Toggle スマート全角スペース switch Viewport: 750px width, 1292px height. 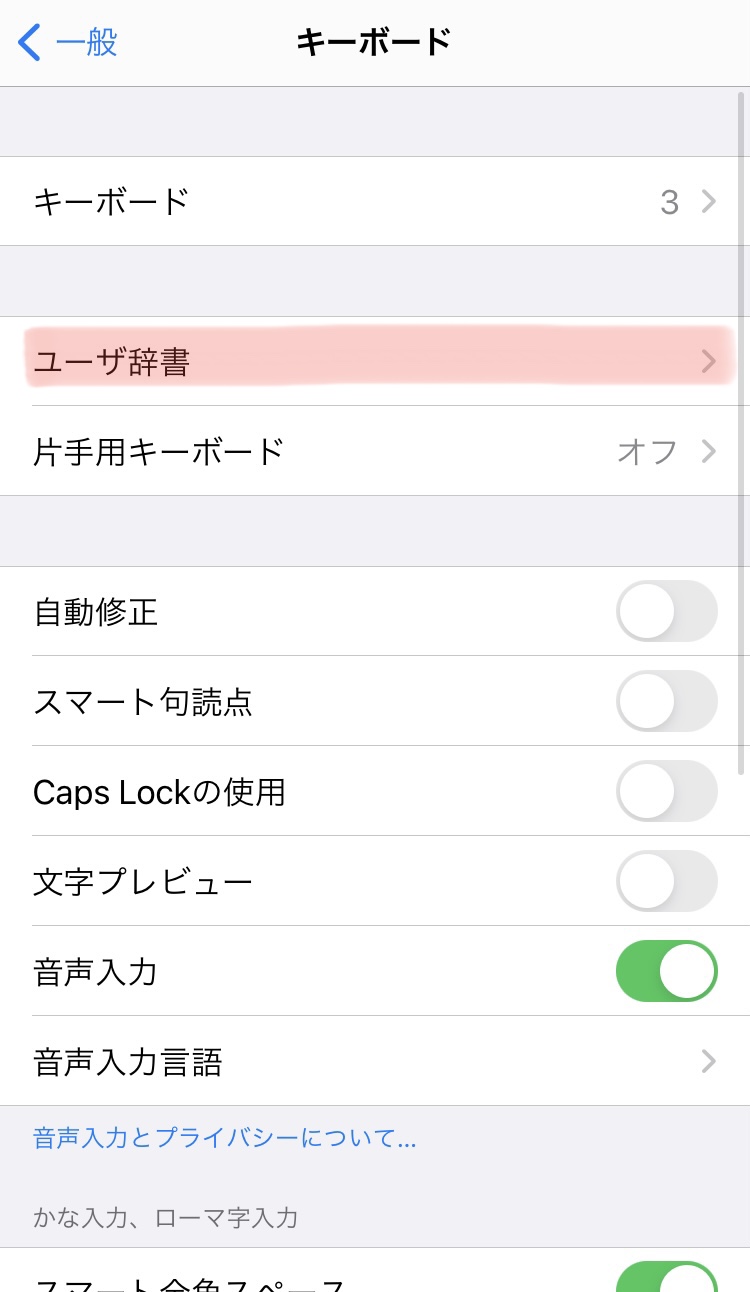coord(667,1277)
